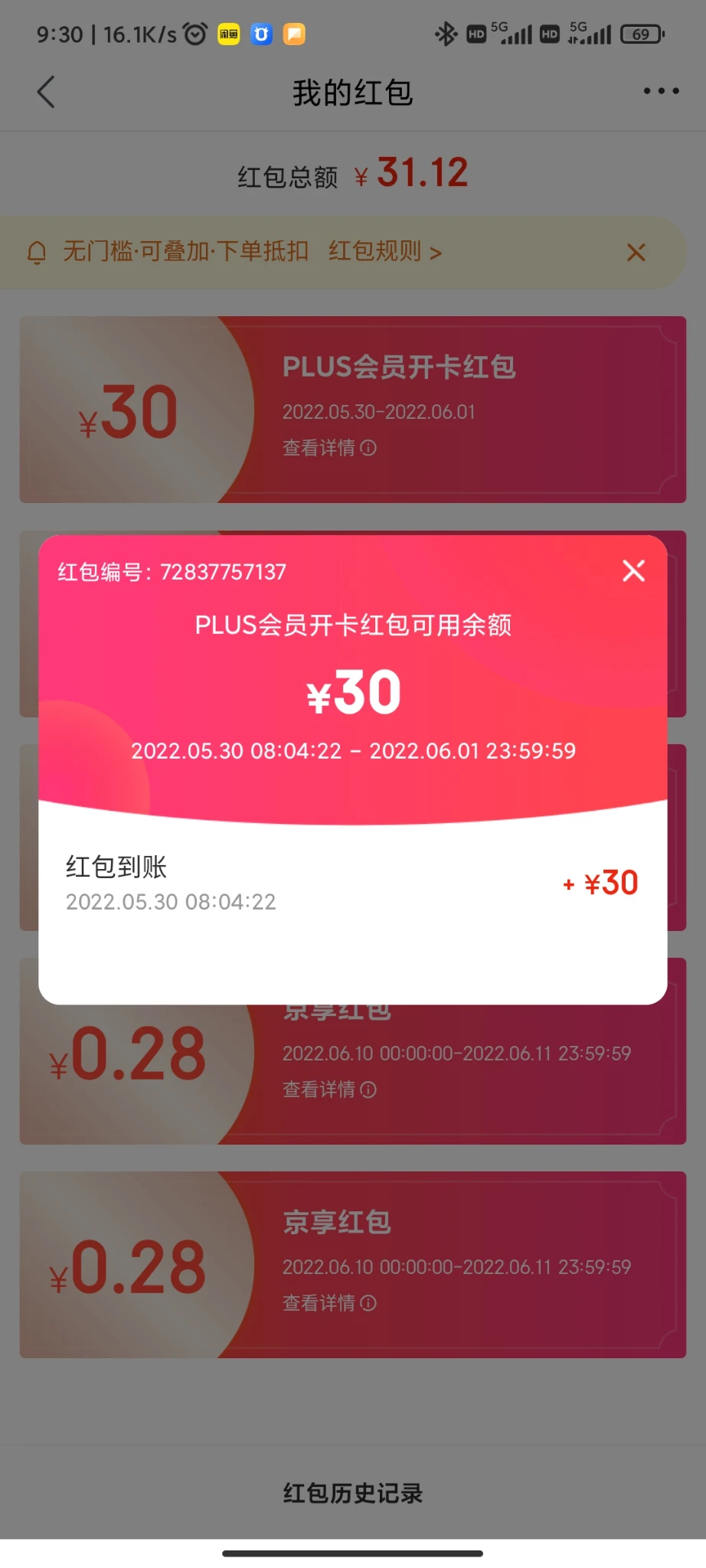Close the red packet detail popup

(x=633, y=570)
